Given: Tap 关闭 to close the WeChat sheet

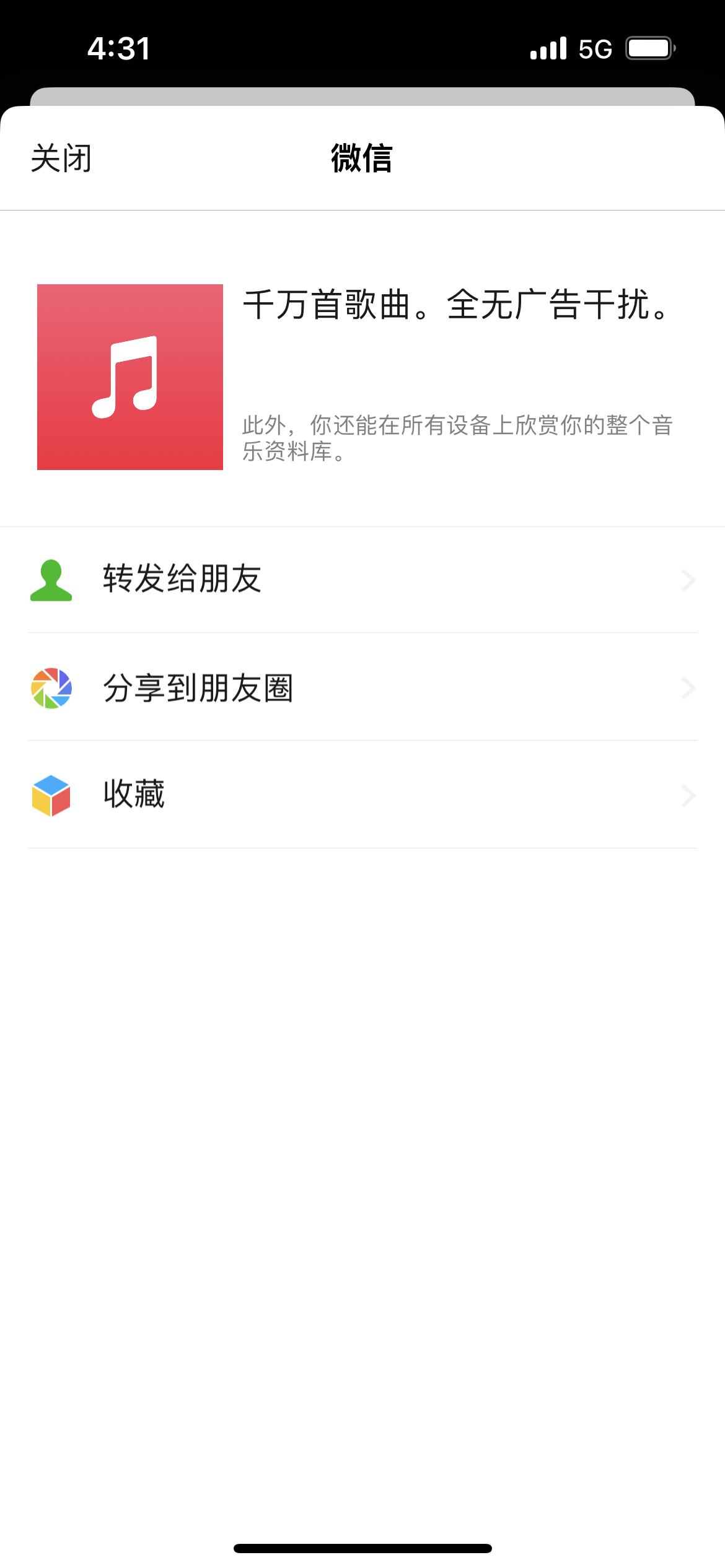Looking at the screenshot, I should click(61, 159).
